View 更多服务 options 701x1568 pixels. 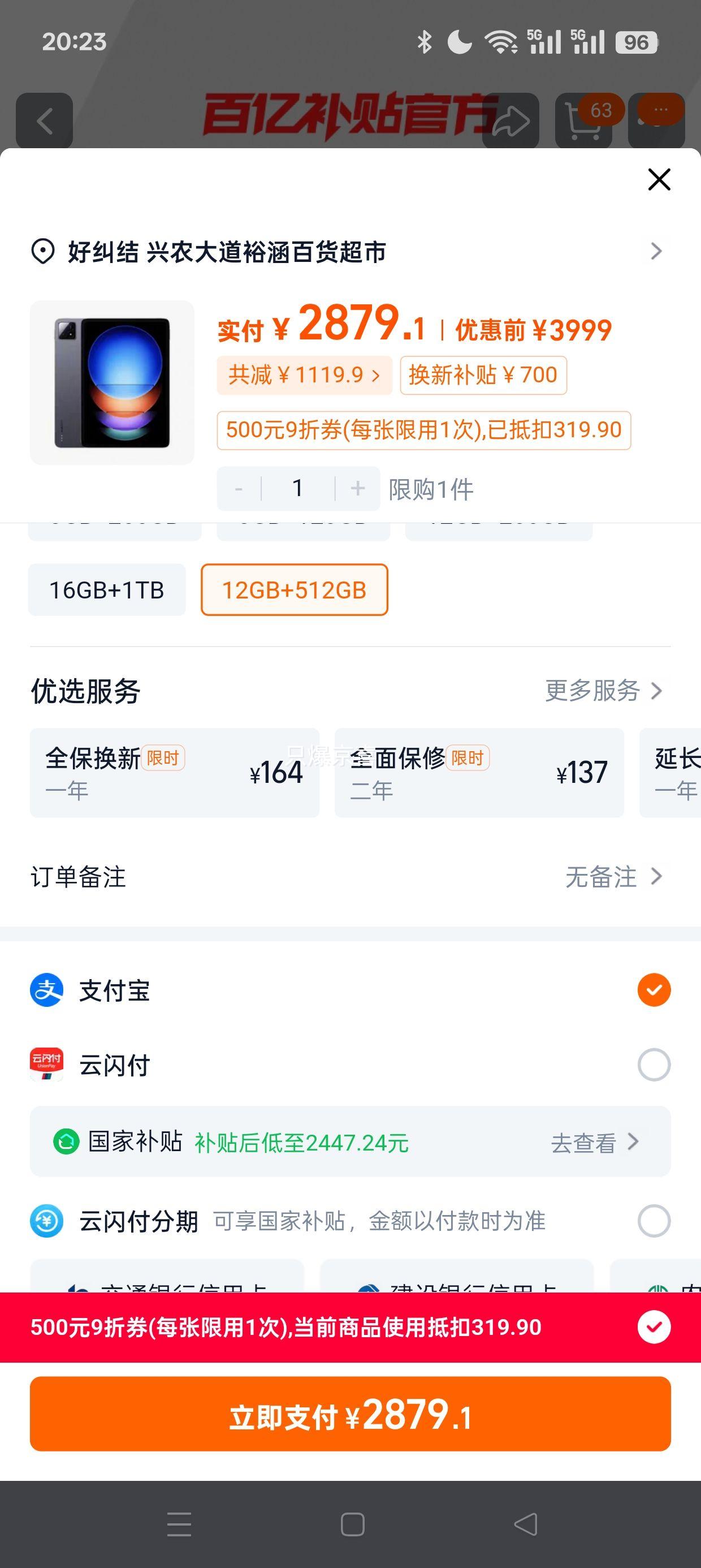(x=603, y=691)
